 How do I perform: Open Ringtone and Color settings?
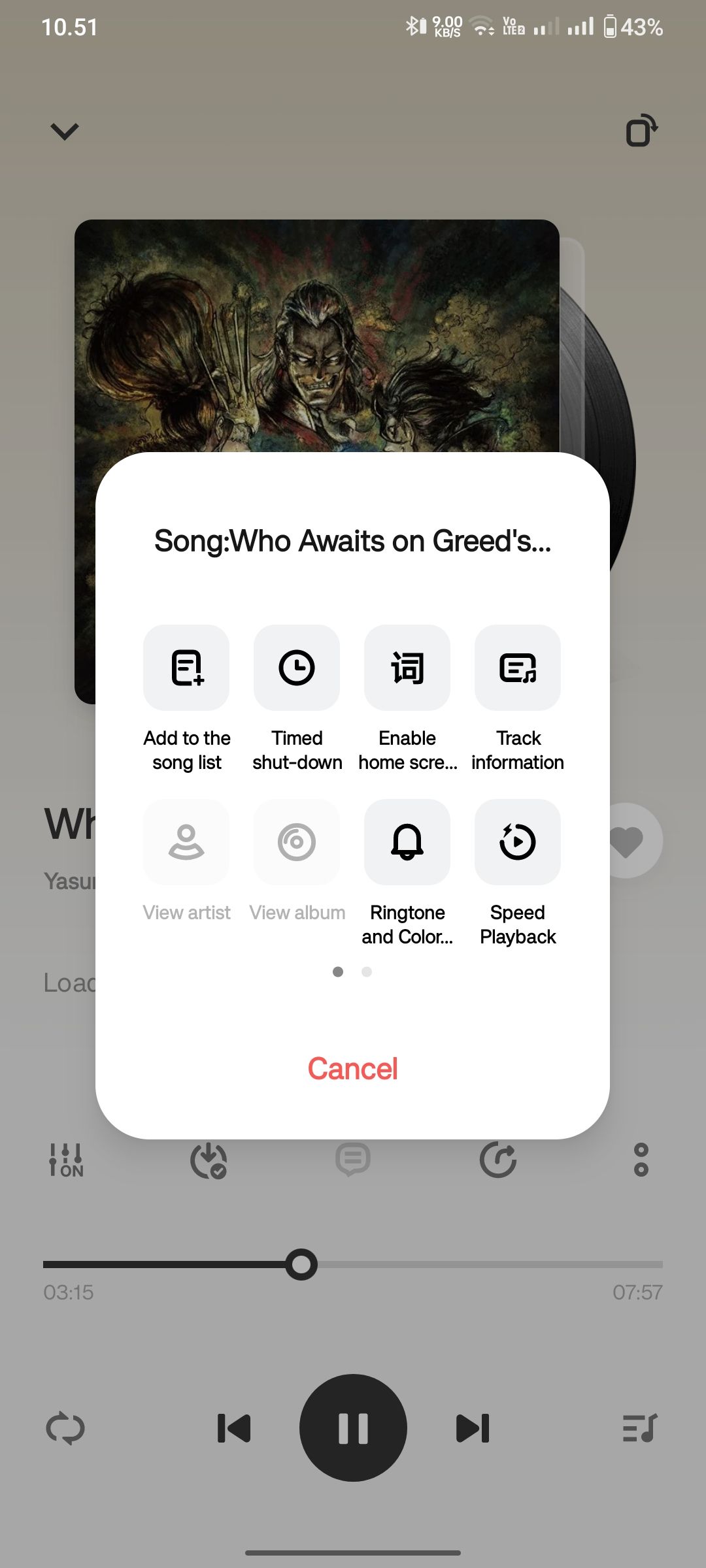(407, 842)
